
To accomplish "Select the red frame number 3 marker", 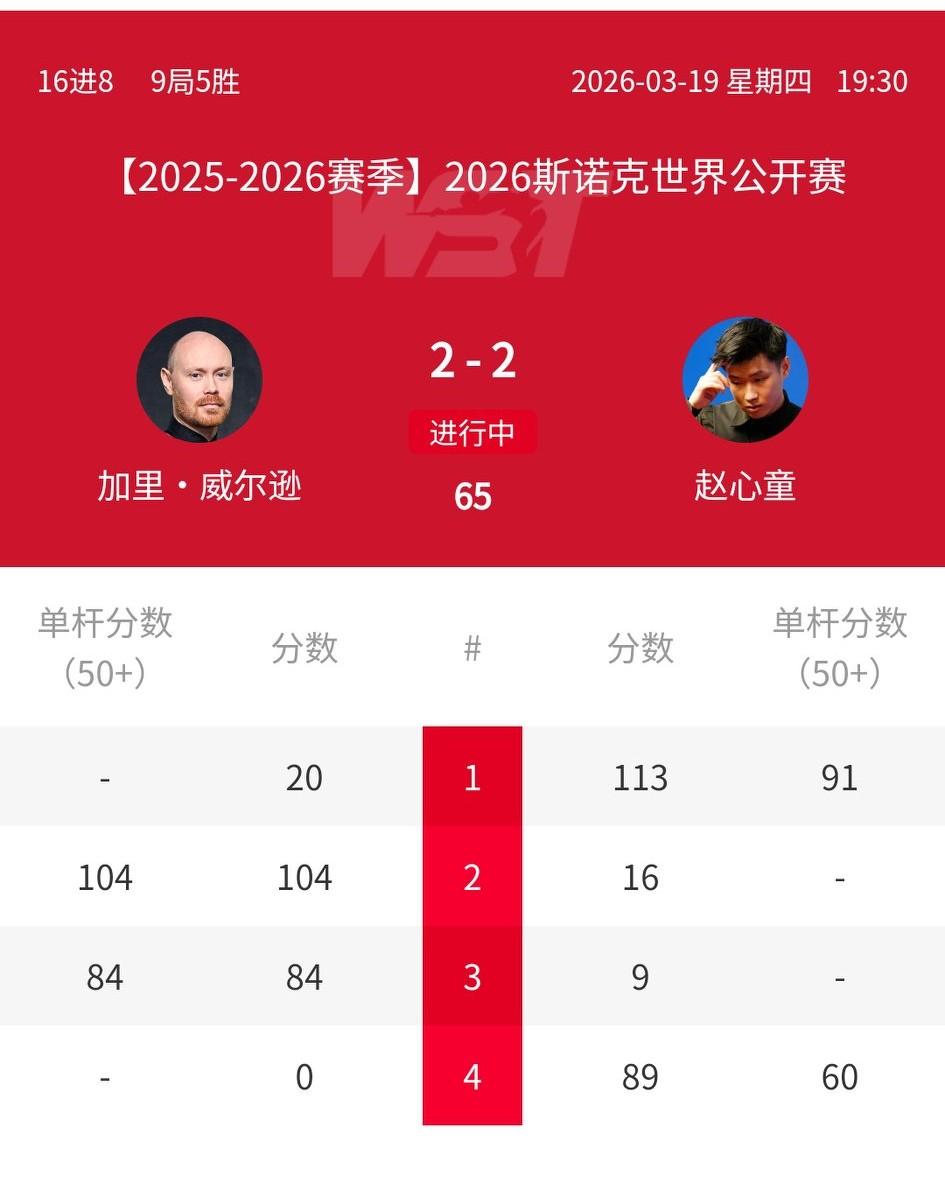I will click(472, 977).
